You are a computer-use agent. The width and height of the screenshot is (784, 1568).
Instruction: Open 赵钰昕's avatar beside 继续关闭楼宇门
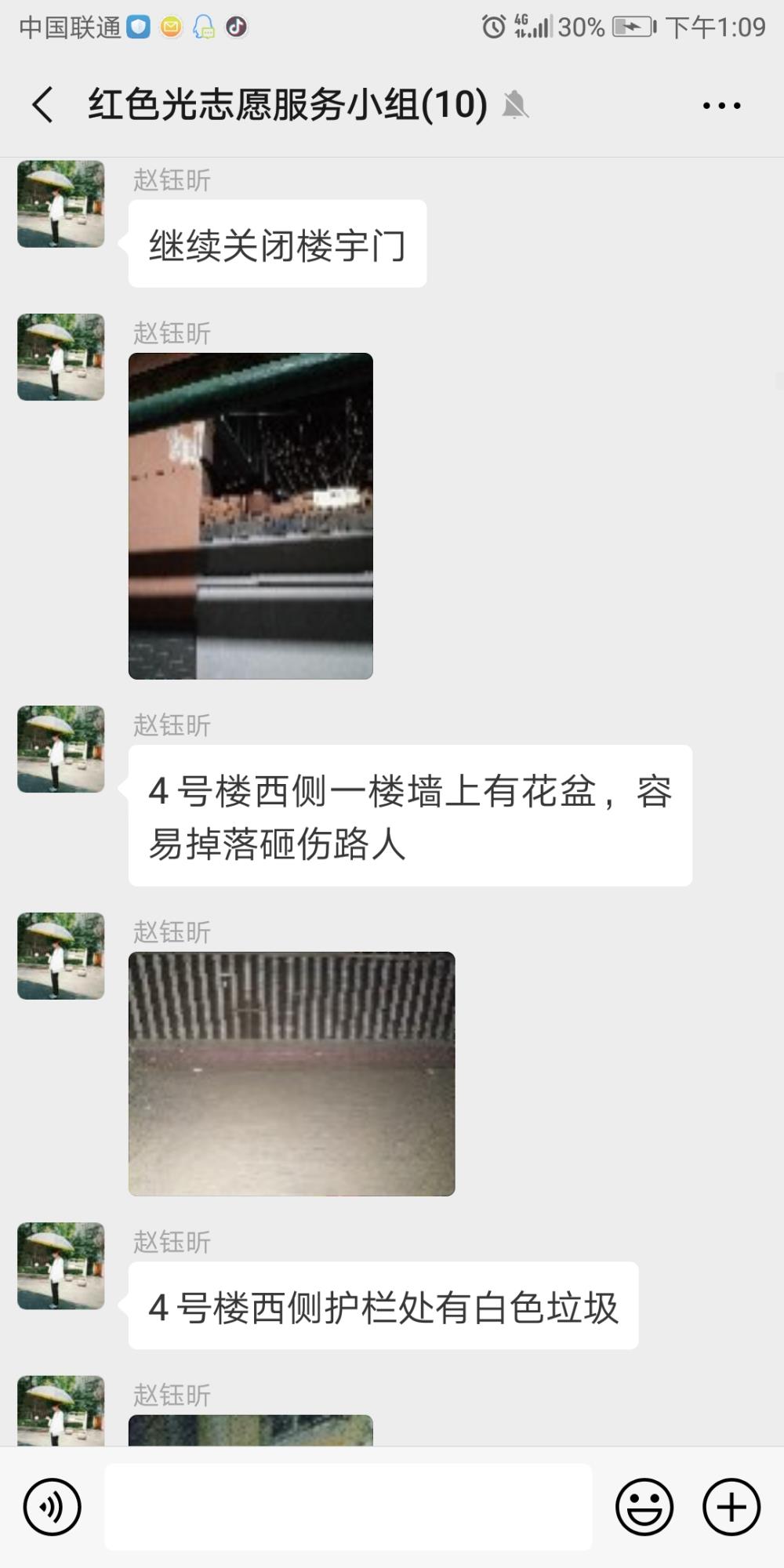click(61, 204)
